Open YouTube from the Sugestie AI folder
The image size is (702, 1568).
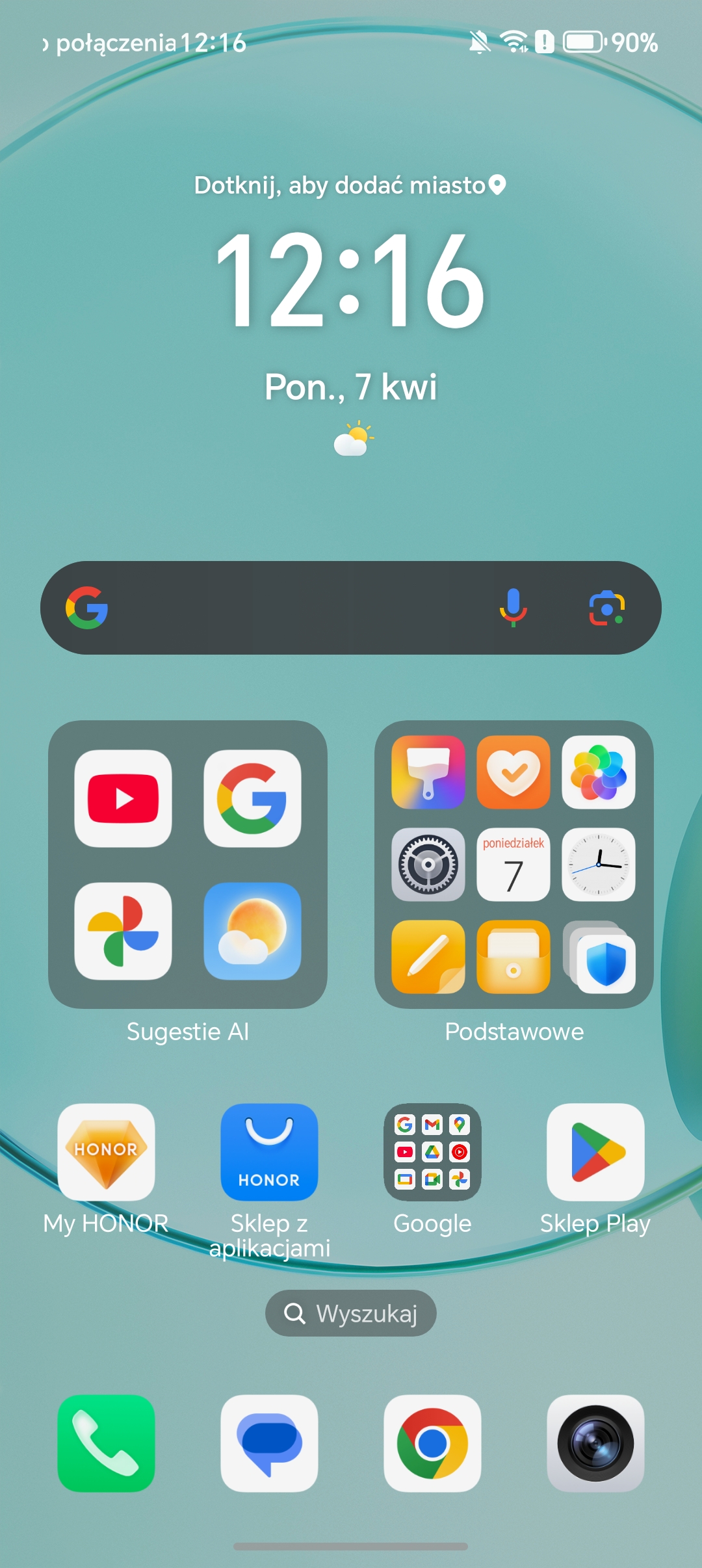pyautogui.click(x=123, y=798)
